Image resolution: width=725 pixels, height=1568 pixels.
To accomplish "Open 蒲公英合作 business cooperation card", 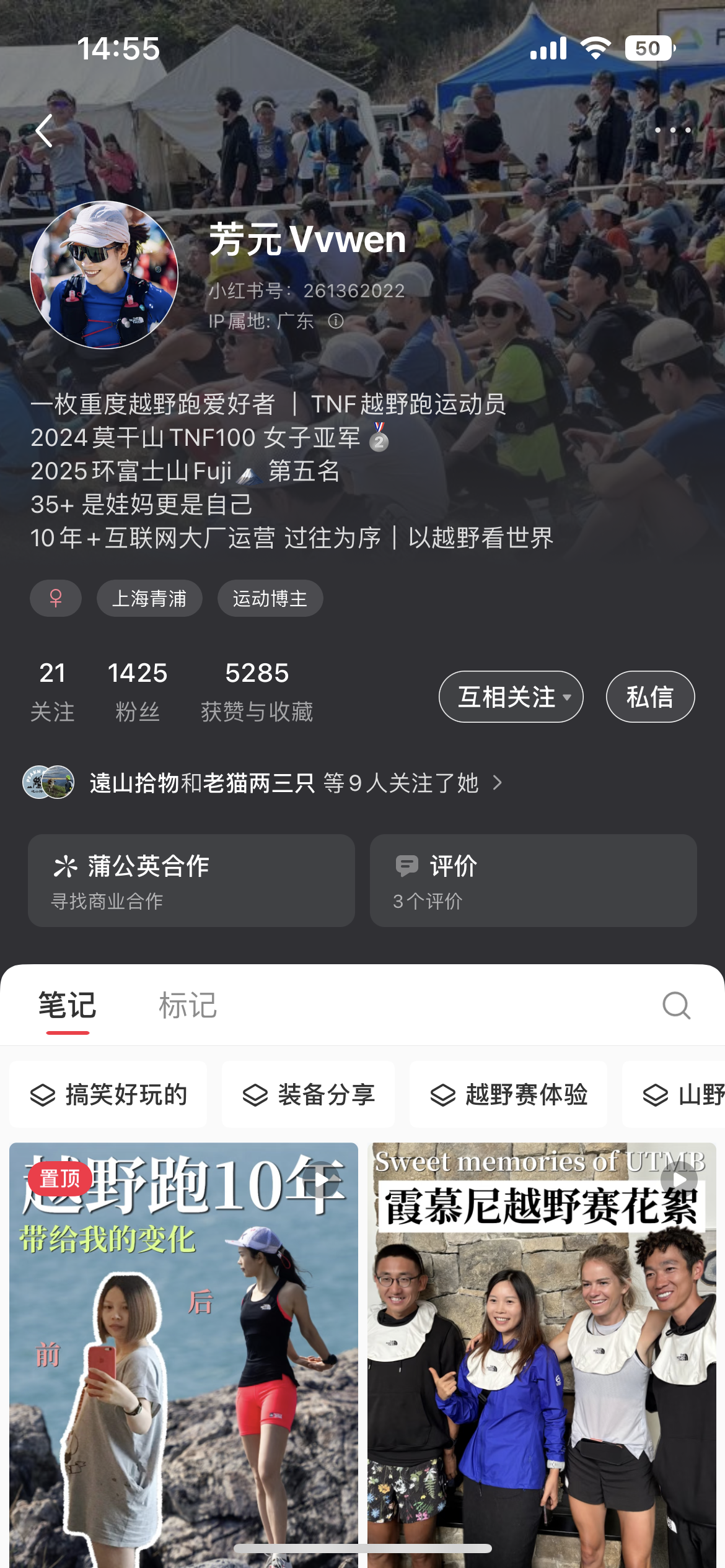I will (x=191, y=880).
